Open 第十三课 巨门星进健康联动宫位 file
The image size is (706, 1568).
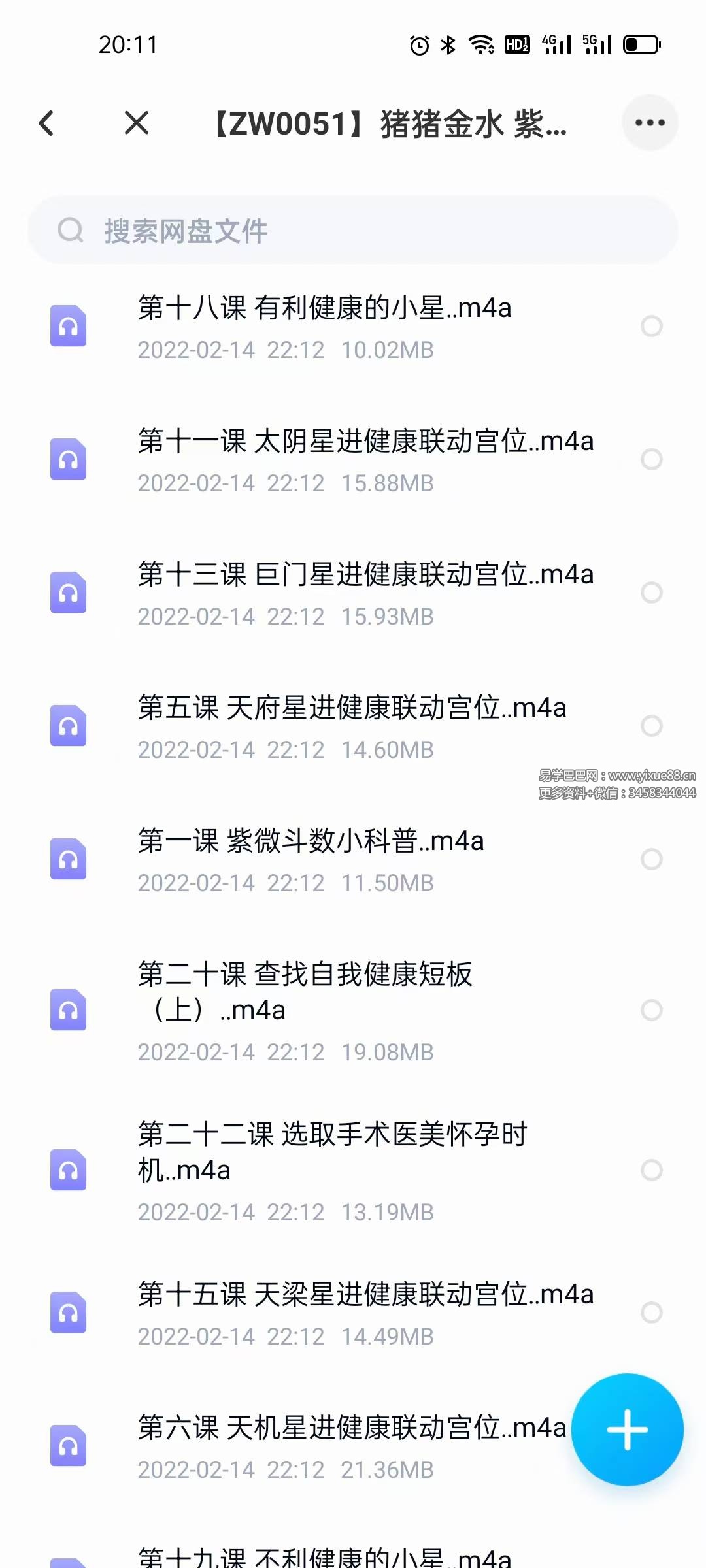click(365, 575)
